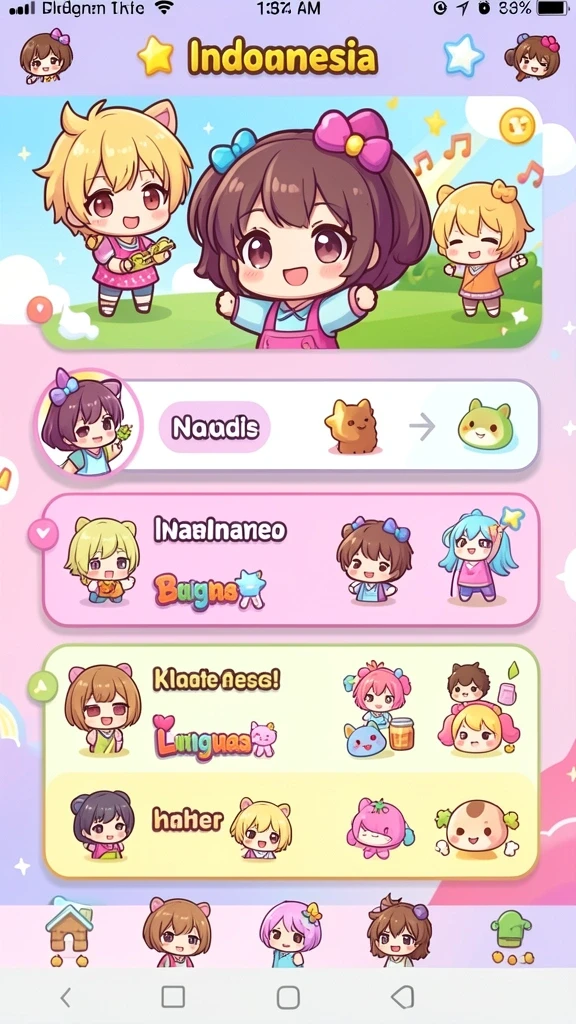Open the haher row
The height and width of the screenshot is (1024, 576).
tap(291, 825)
